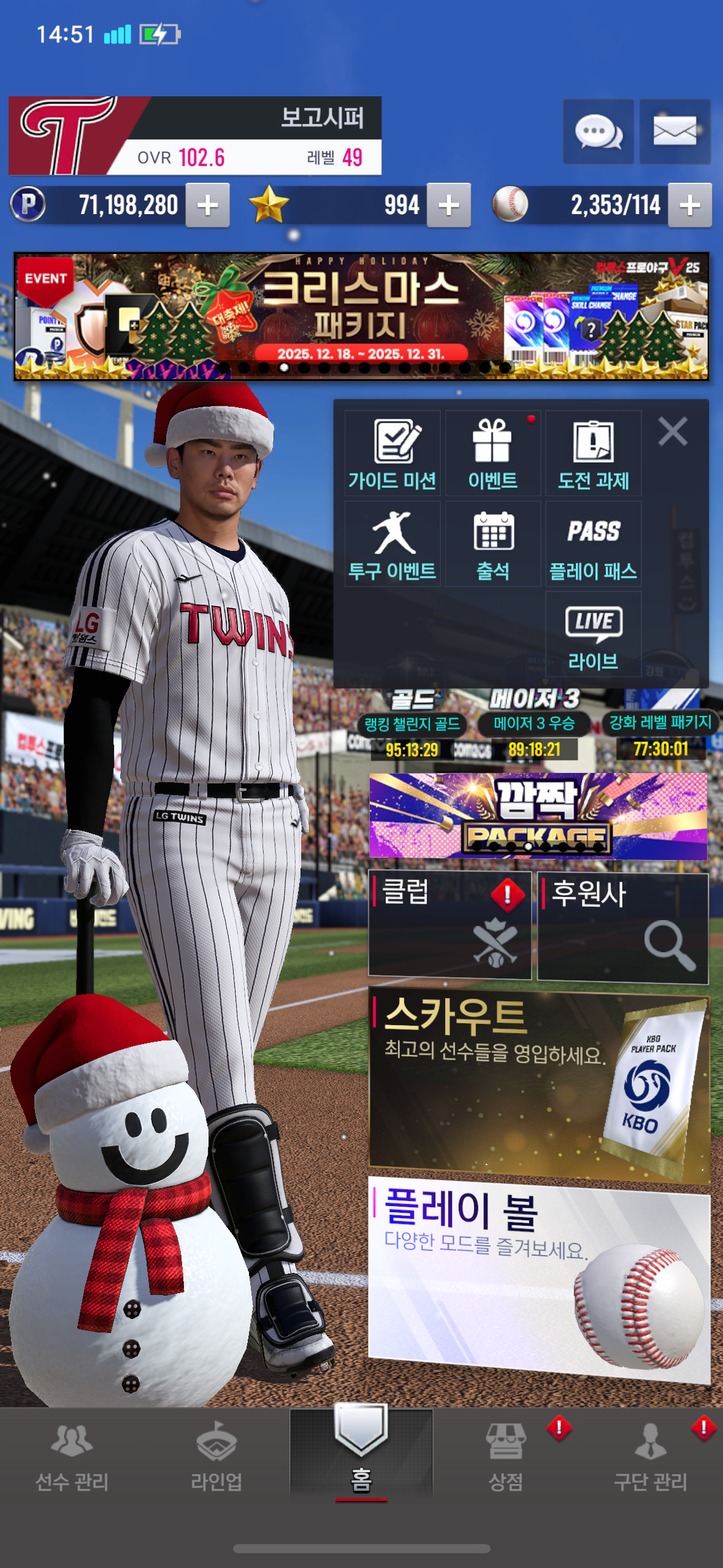
Task: Check 출석 attendance calendar
Action: (x=493, y=544)
